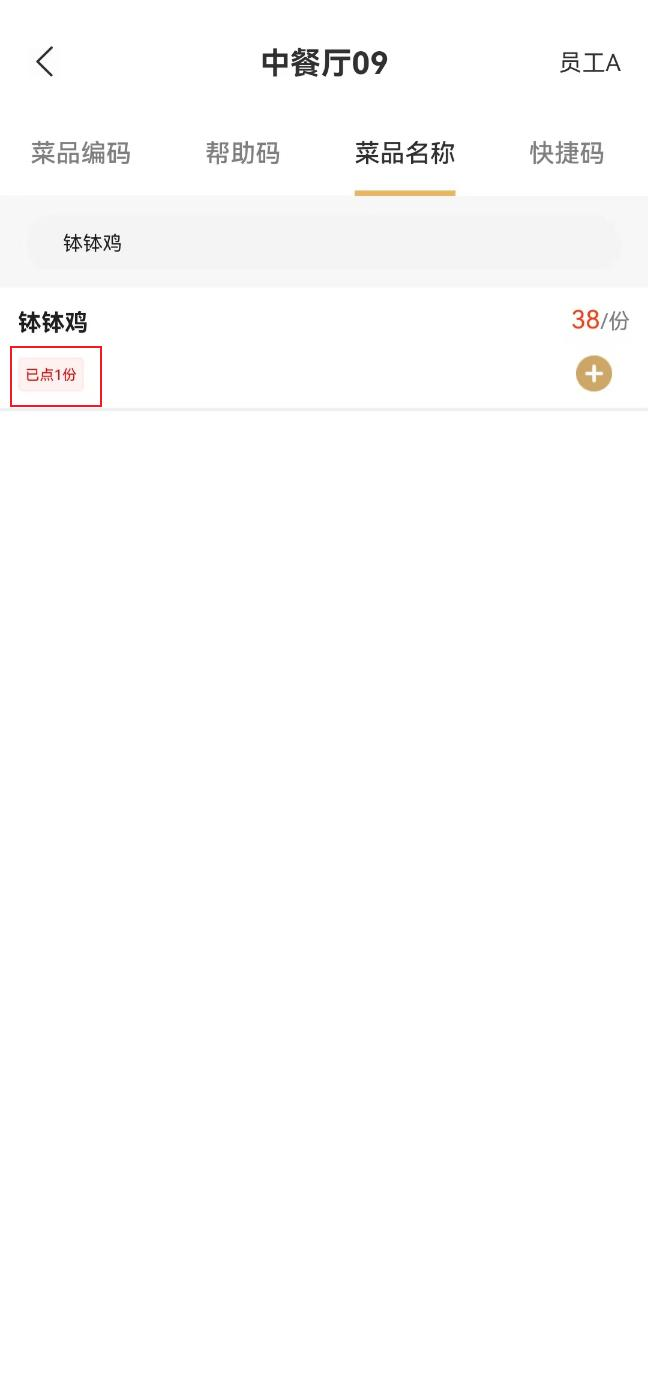Tap the search field containing 钵钵鸡
Viewport: 648px width, 1375px height.
[323, 243]
